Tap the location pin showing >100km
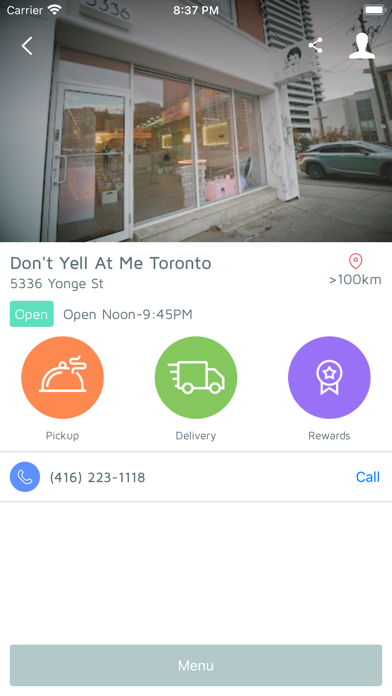Screen dimensions: 392x696 355,261
